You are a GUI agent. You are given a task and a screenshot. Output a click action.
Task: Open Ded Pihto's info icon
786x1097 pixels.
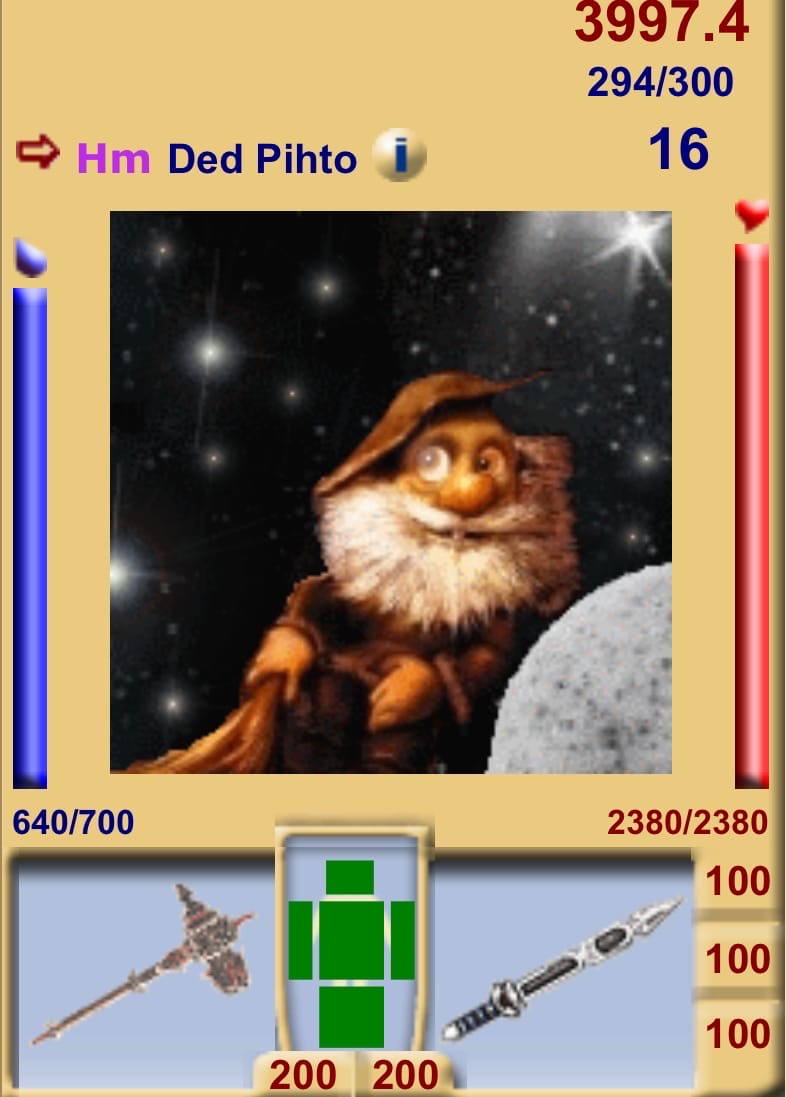click(399, 157)
